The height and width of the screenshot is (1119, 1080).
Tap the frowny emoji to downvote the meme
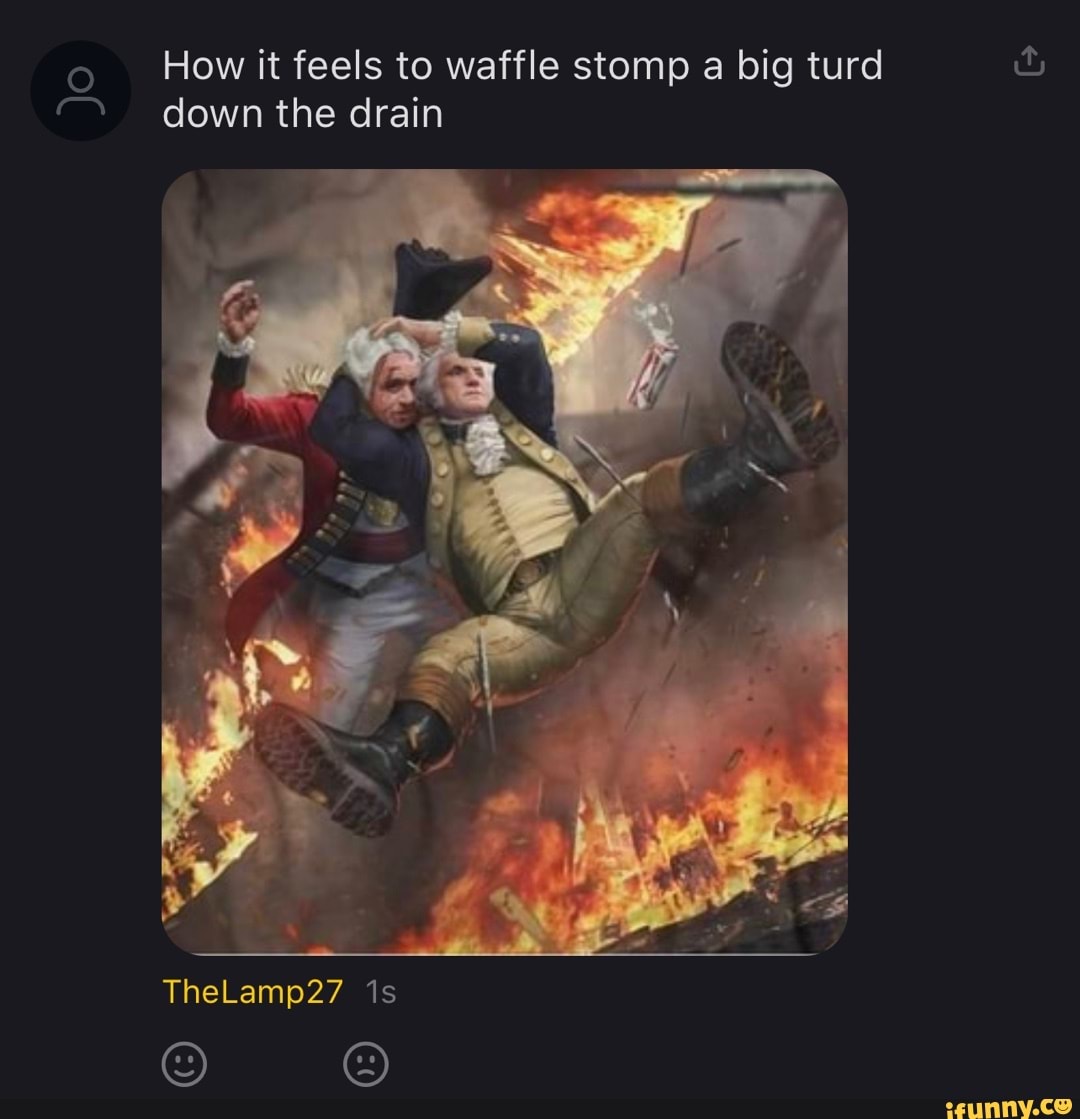[365, 1064]
